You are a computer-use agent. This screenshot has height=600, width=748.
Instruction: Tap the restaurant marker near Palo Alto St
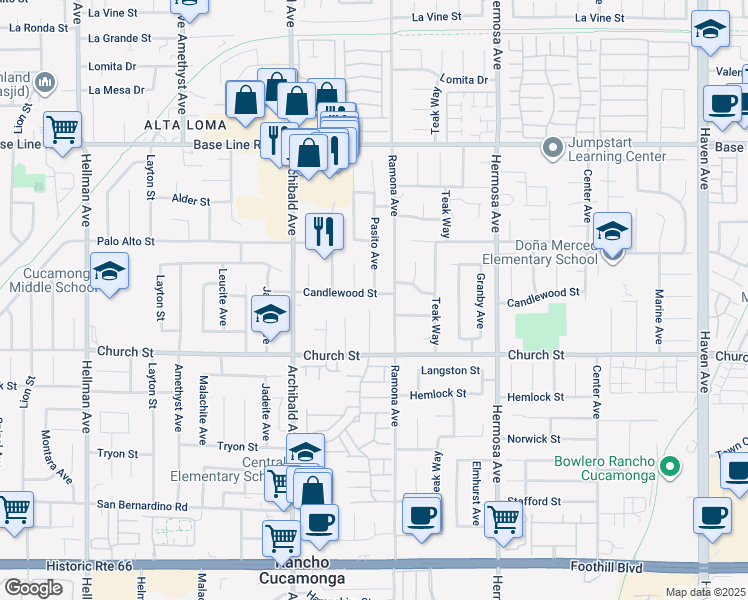[324, 231]
